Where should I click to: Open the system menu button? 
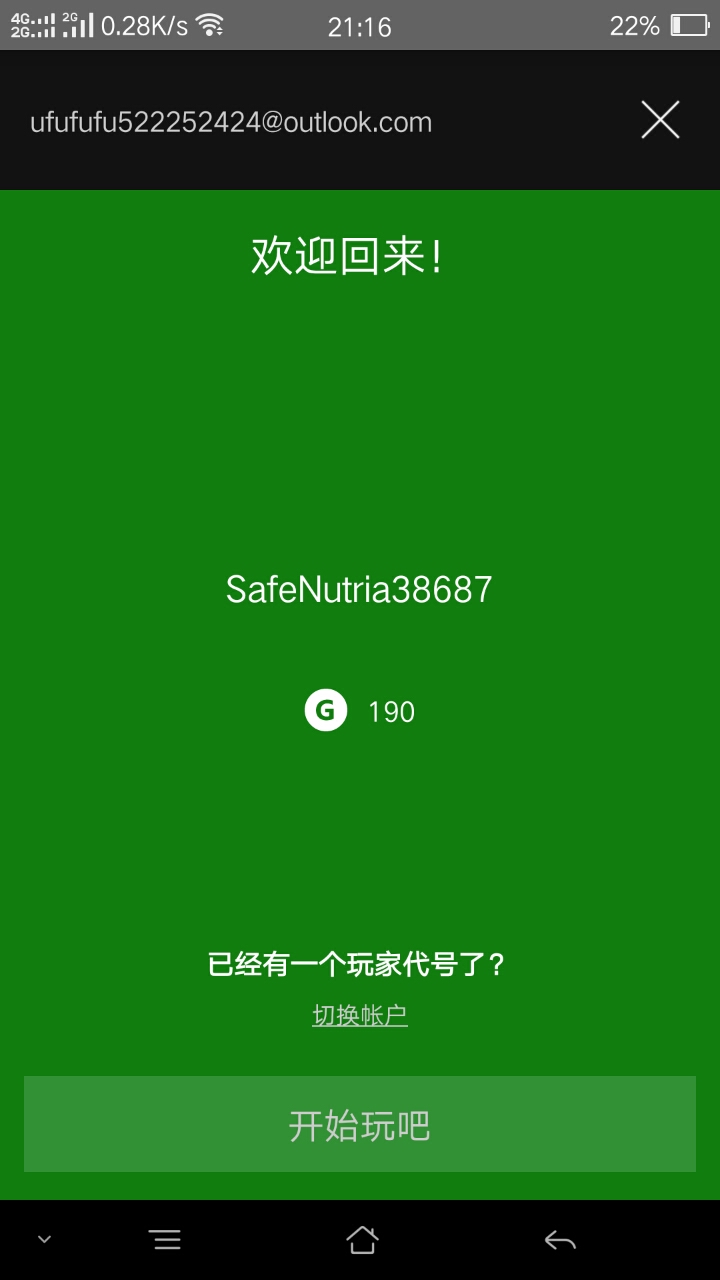165,1240
